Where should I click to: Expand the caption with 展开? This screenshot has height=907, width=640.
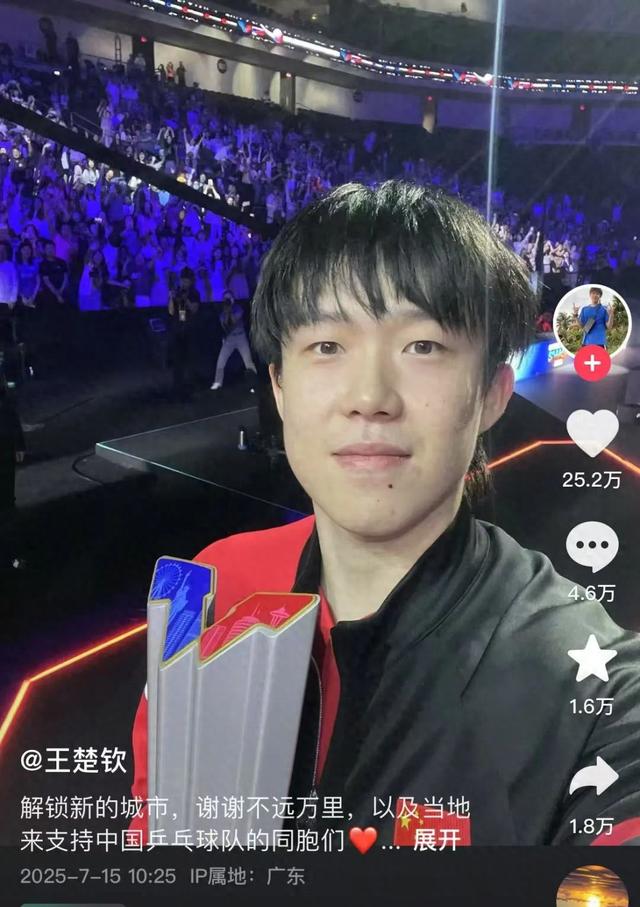(x=438, y=840)
